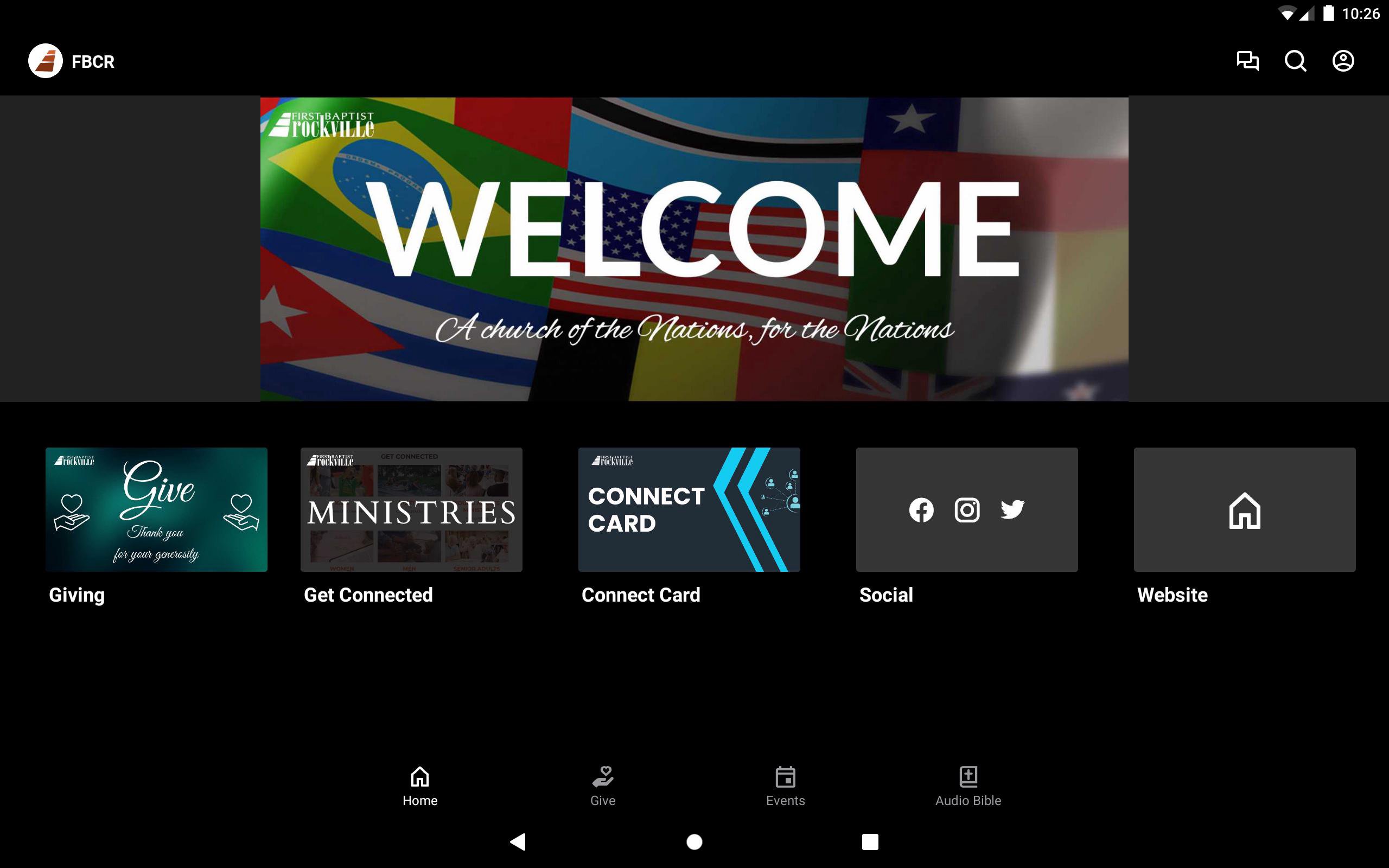Switch to the Audio Bible tab

click(x=968, y=786)
